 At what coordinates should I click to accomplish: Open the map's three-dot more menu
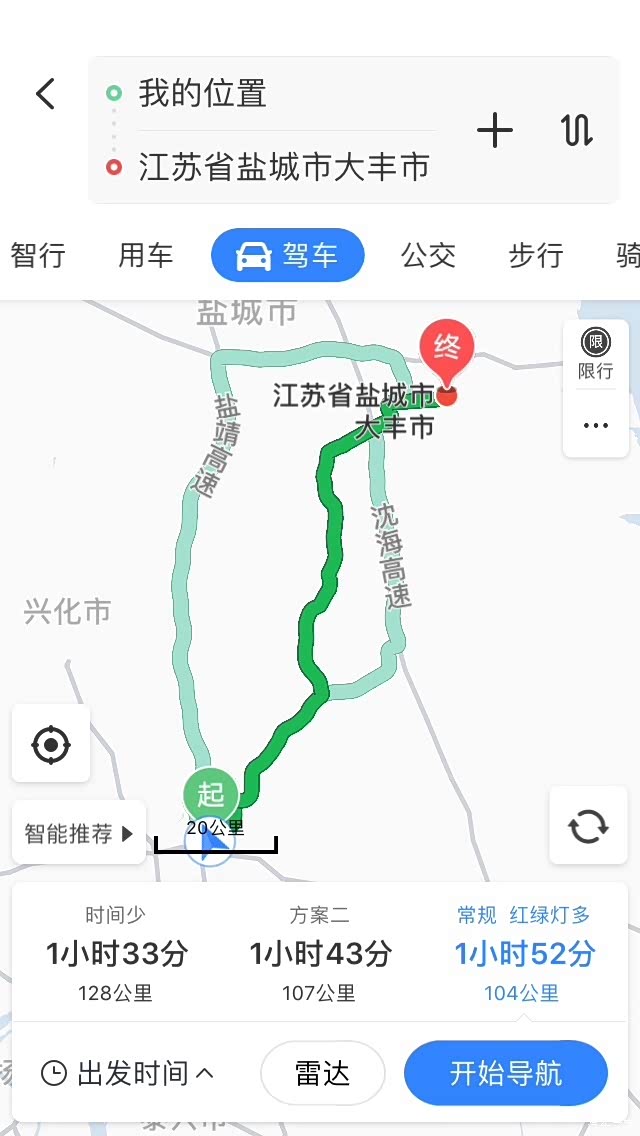coord(596,425)
